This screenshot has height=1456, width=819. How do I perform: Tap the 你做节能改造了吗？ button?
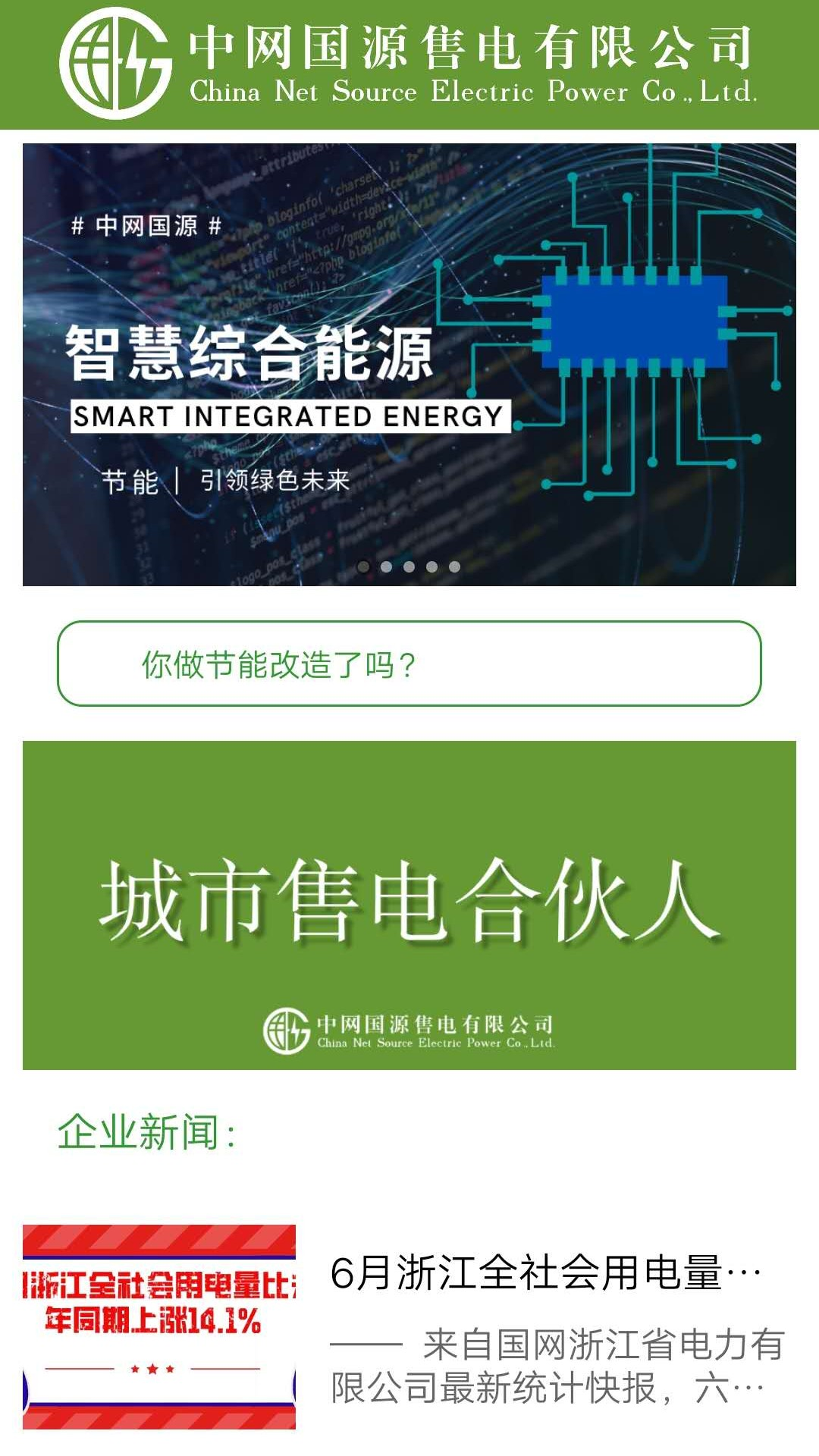point(409,664)
